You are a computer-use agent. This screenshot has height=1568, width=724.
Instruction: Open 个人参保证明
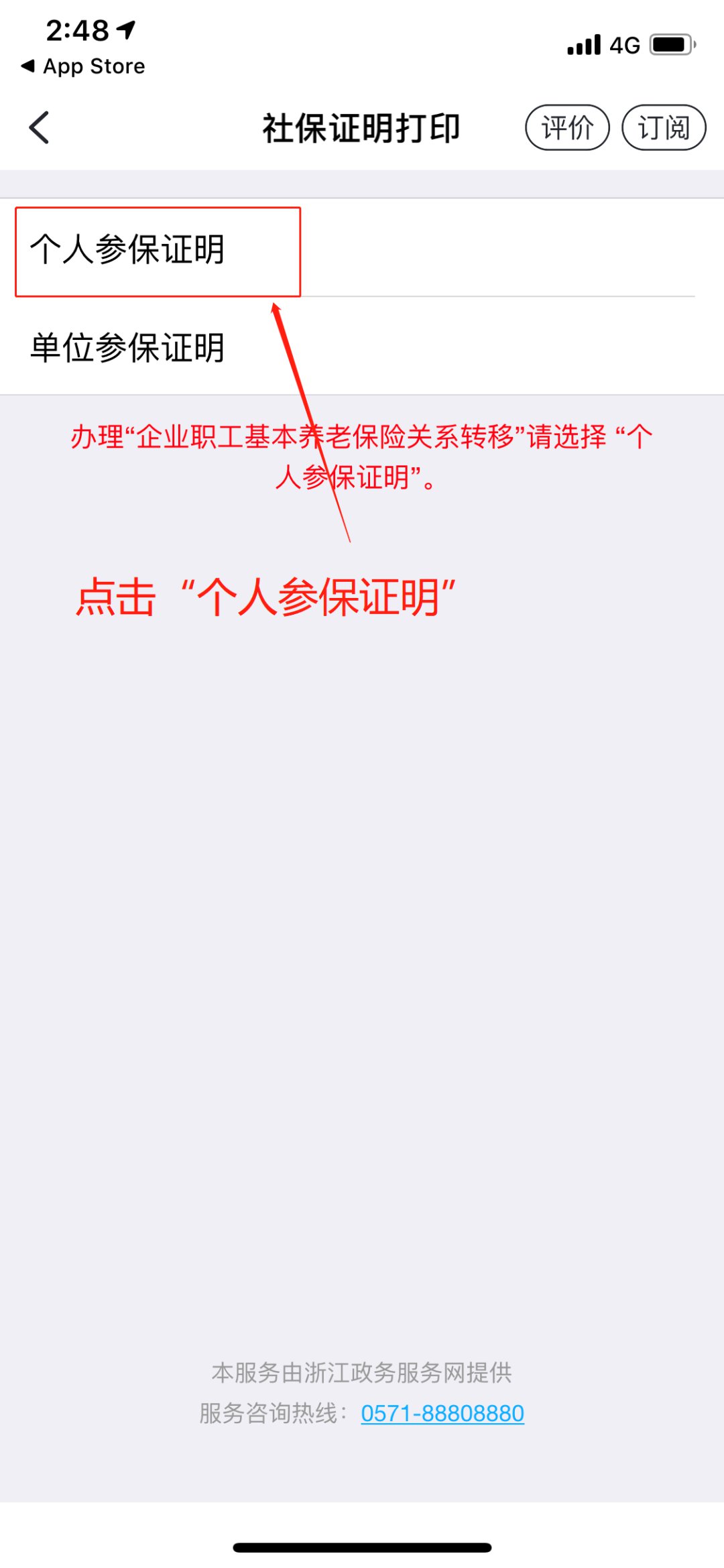(127, 250)
